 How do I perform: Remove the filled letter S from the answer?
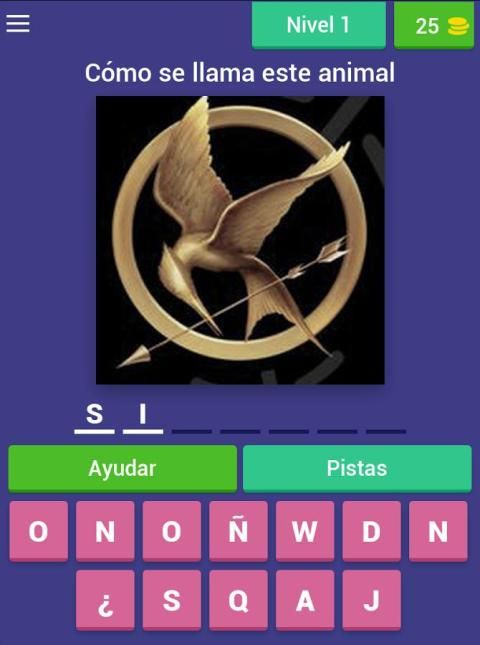pyautogui.click(x=94, y=414)
